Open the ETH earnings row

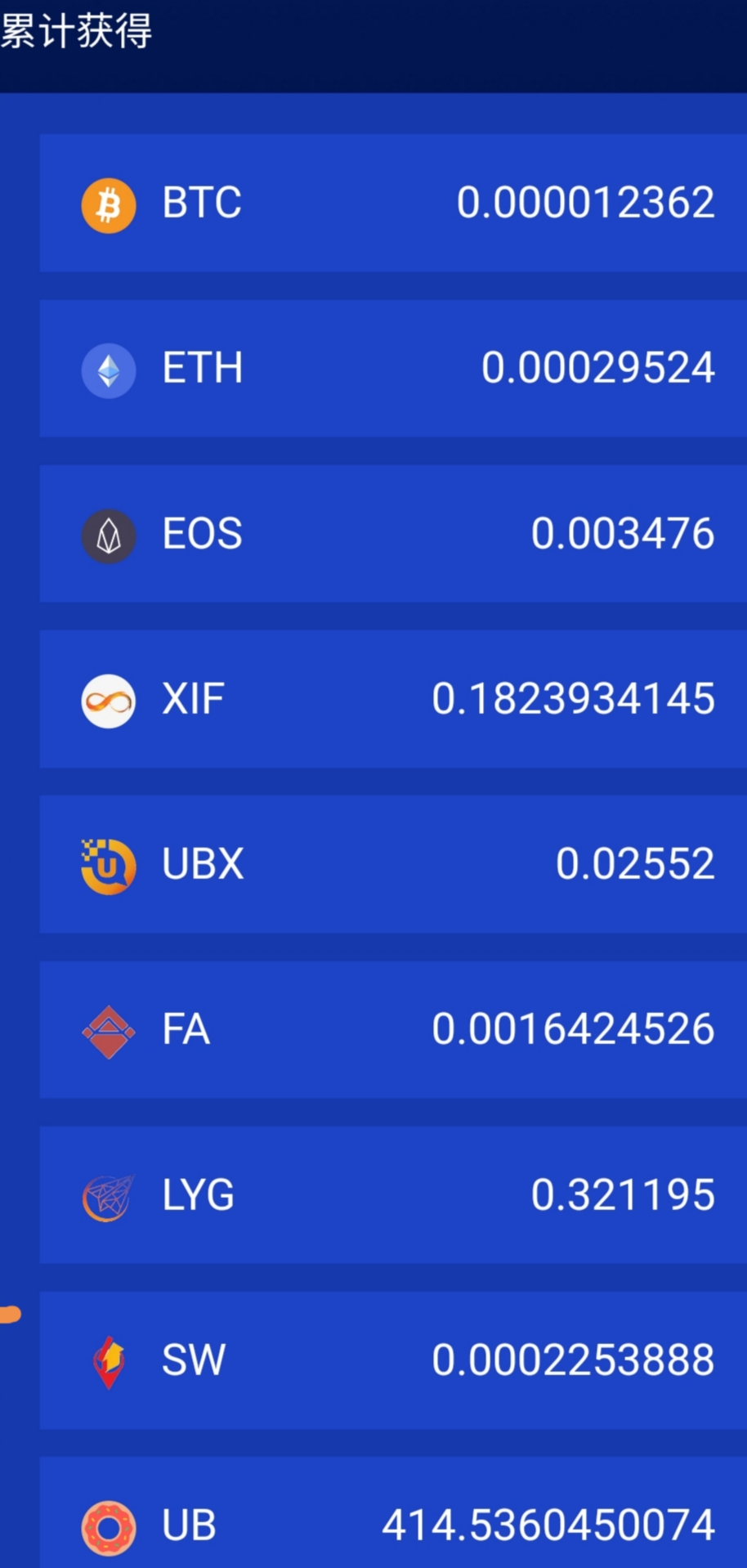tap(392, 368)
